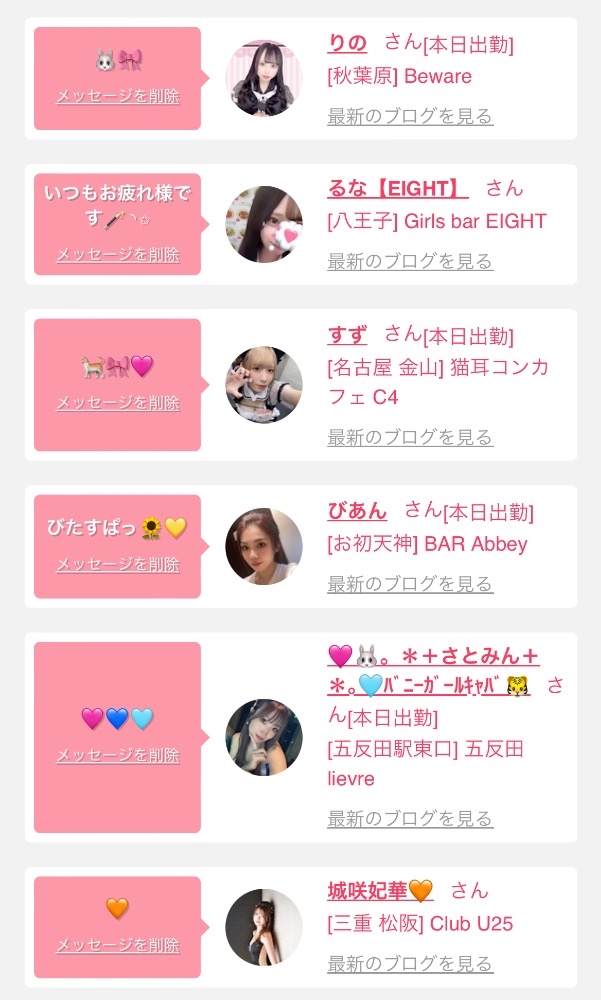
Task: View びあん's latest blog
Action: click(410, 584)
